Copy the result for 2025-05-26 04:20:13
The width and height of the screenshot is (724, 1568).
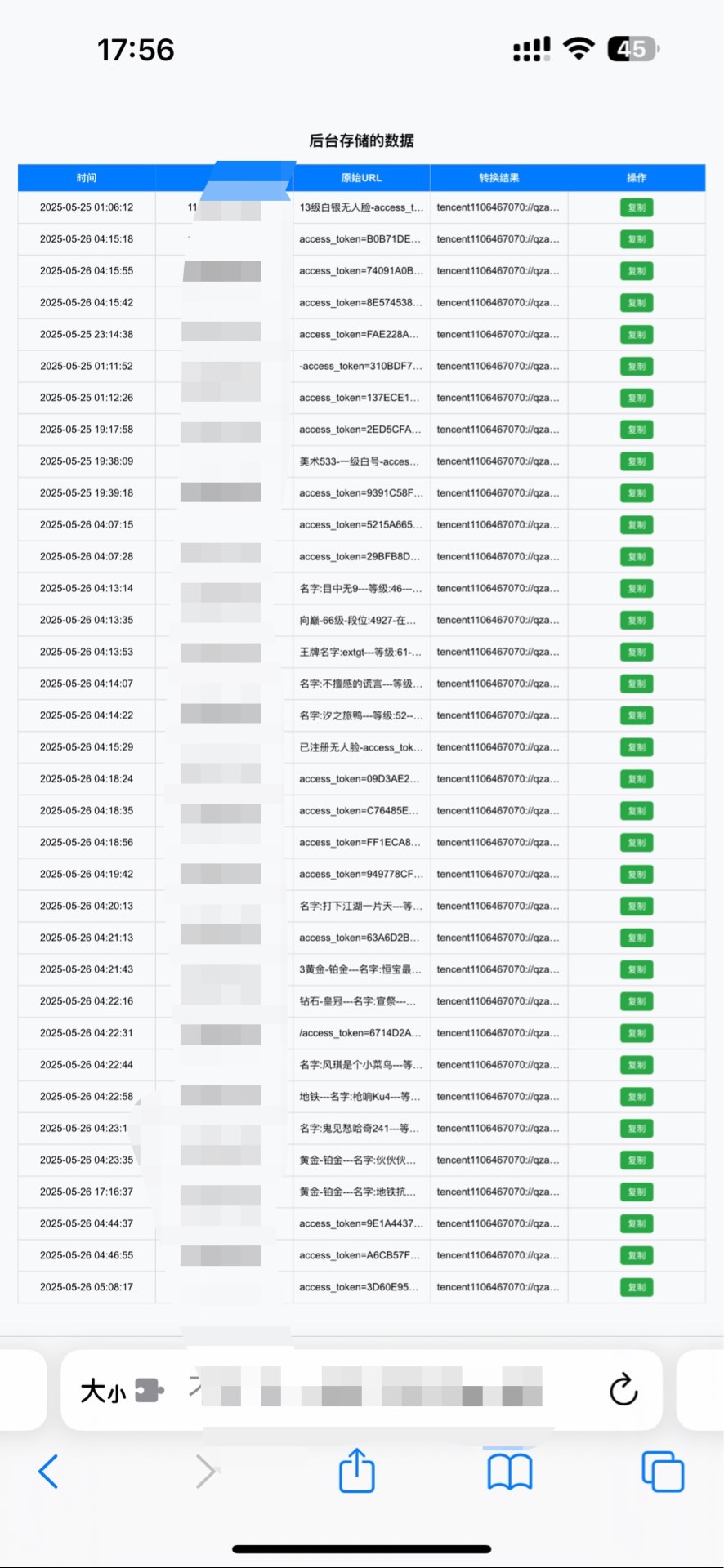coord(636,906)
